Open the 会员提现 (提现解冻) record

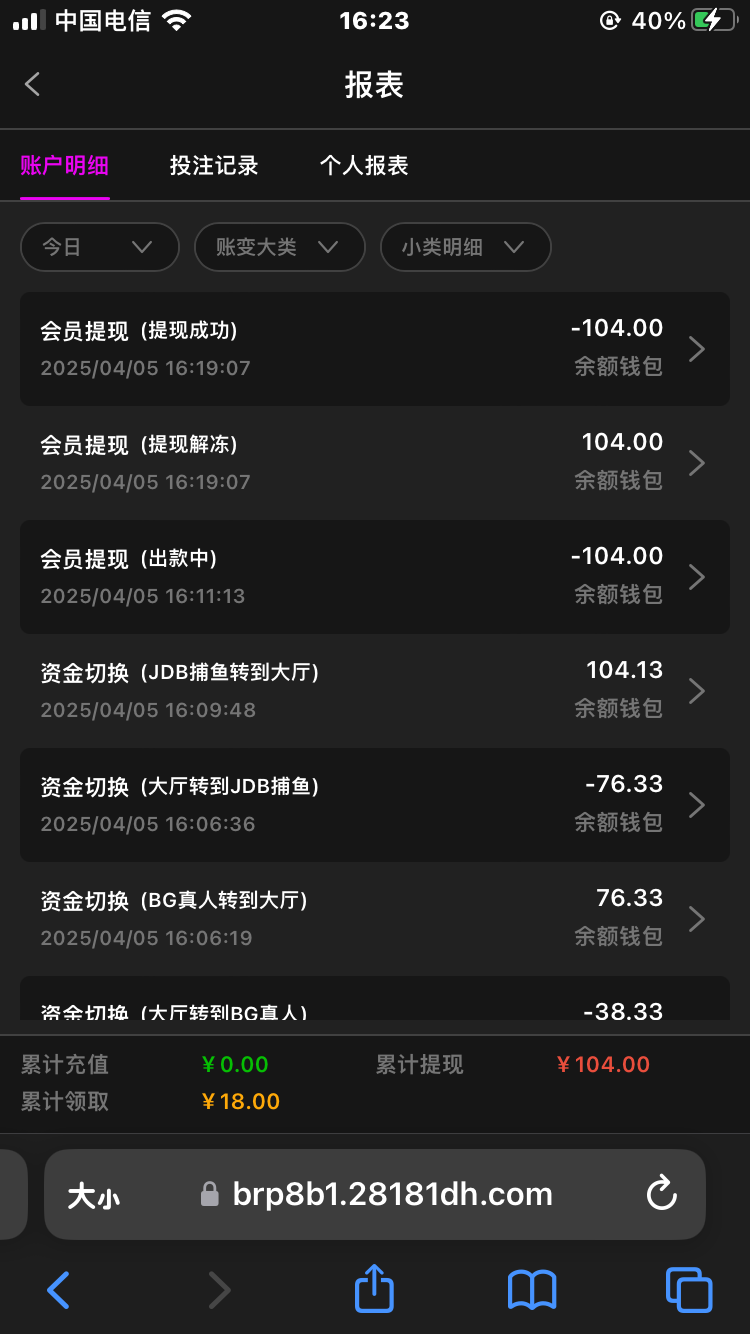pyautogui.click(x=375, y=463)
